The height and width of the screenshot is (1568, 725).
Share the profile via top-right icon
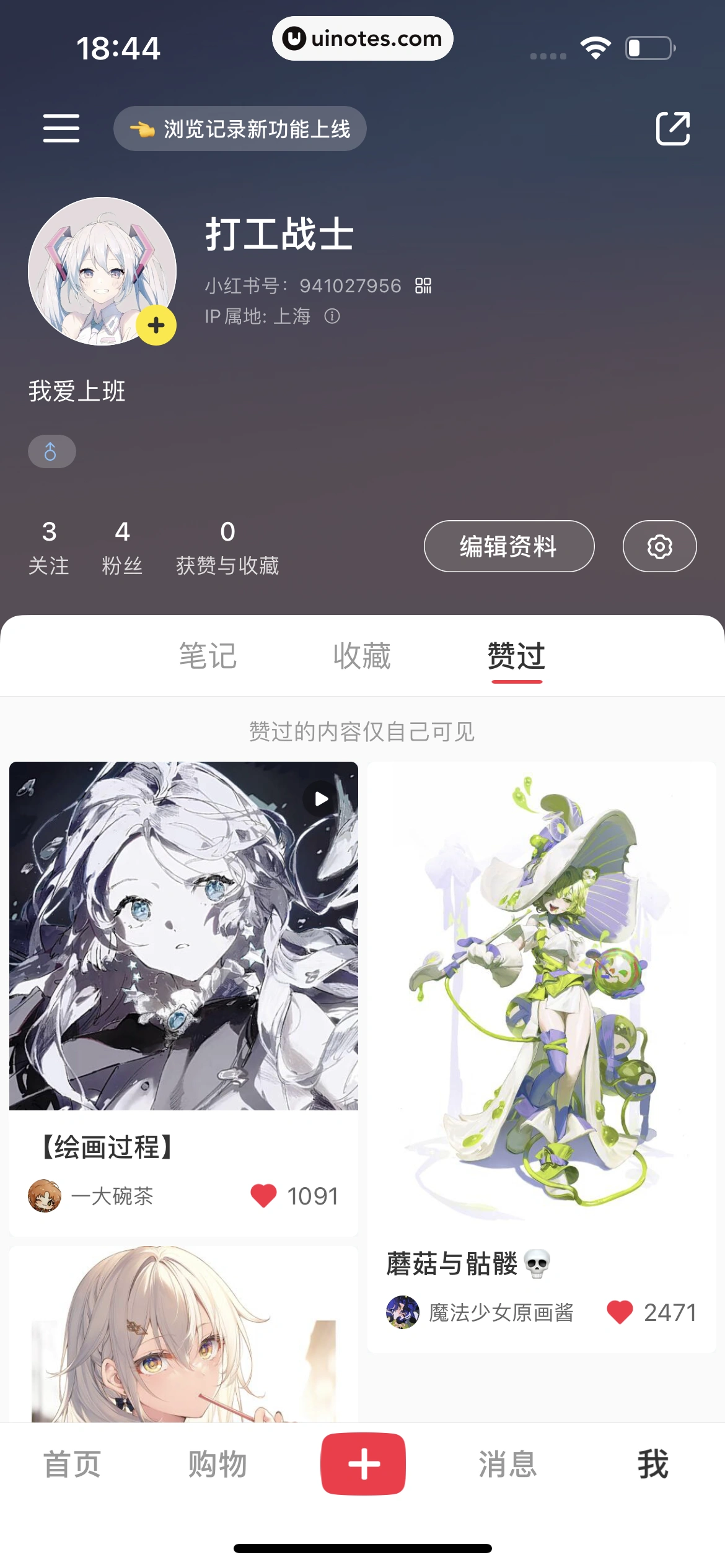[x=672, y=128]
